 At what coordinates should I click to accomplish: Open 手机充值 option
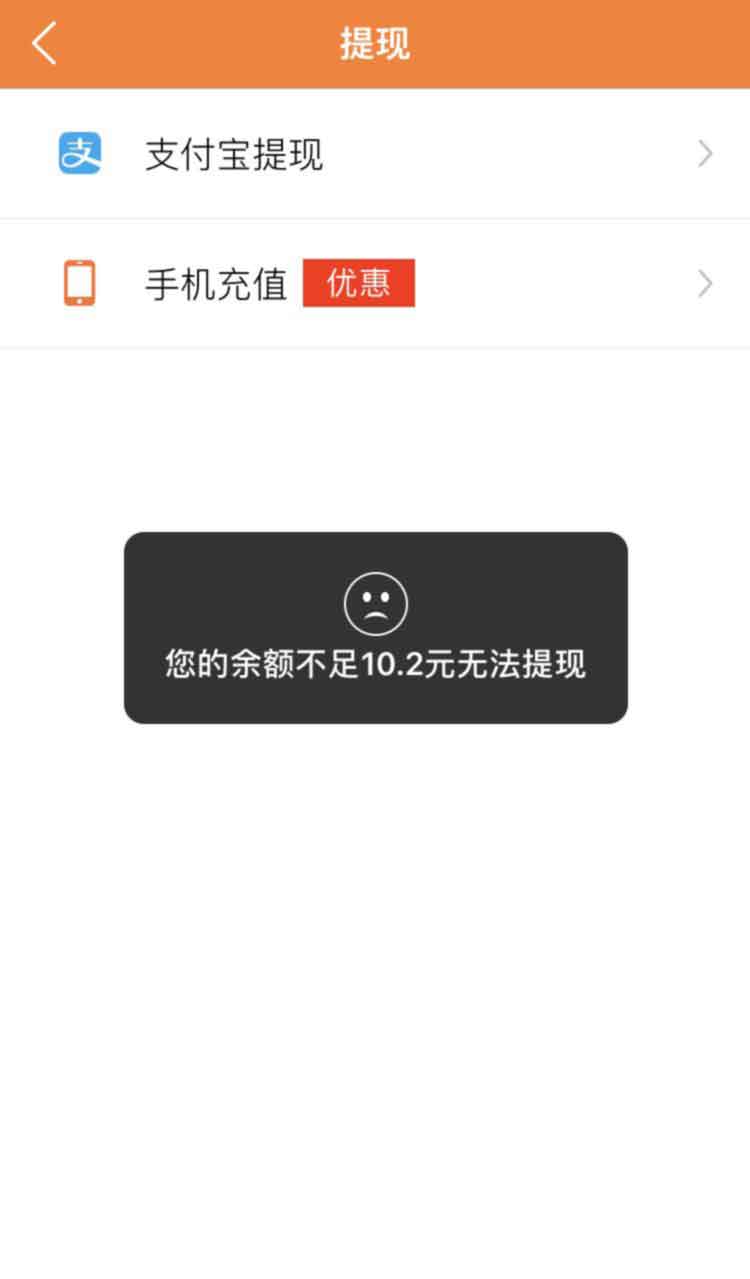coord(375,284)
